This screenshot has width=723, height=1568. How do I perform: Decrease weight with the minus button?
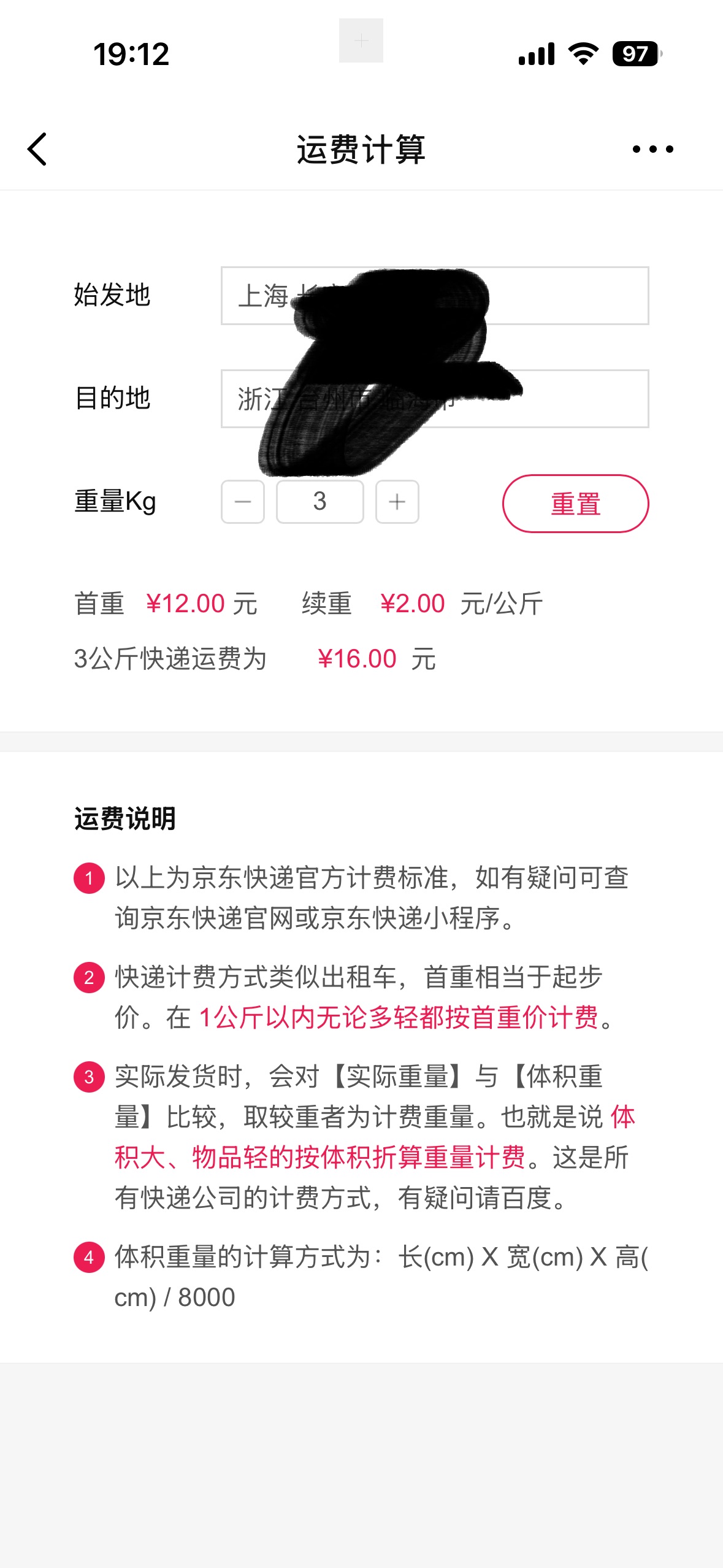[243, 502]
